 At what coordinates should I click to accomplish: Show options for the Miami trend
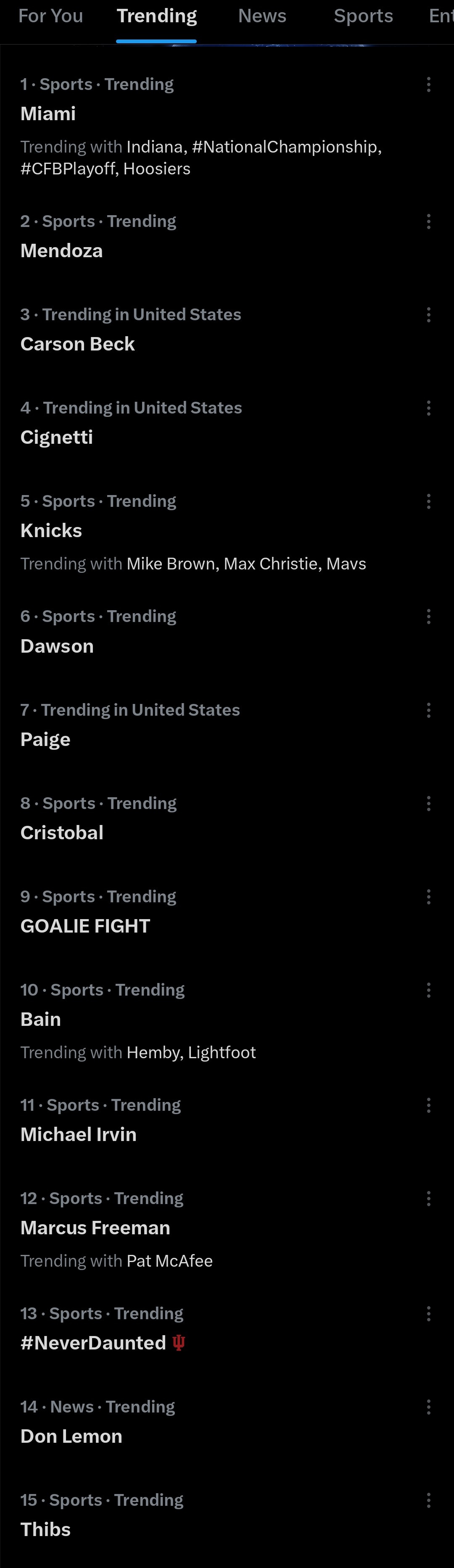(x=428, y=84)
